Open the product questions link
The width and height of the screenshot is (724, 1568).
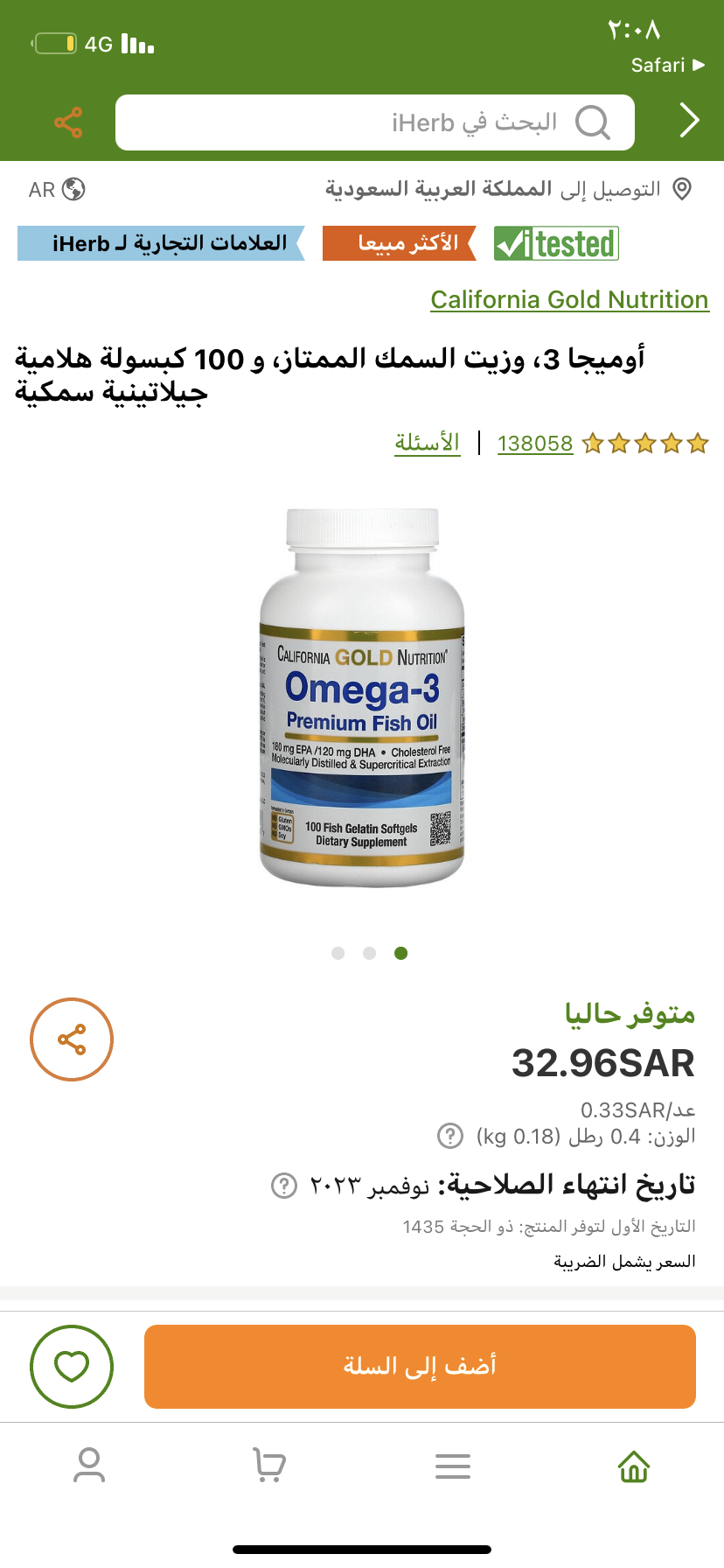427,443
